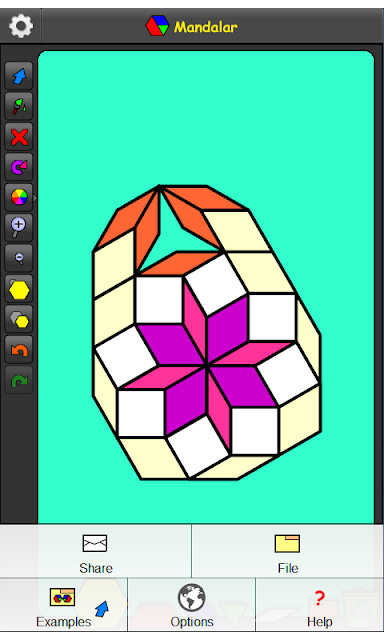Open the Help section

point(320,605)
